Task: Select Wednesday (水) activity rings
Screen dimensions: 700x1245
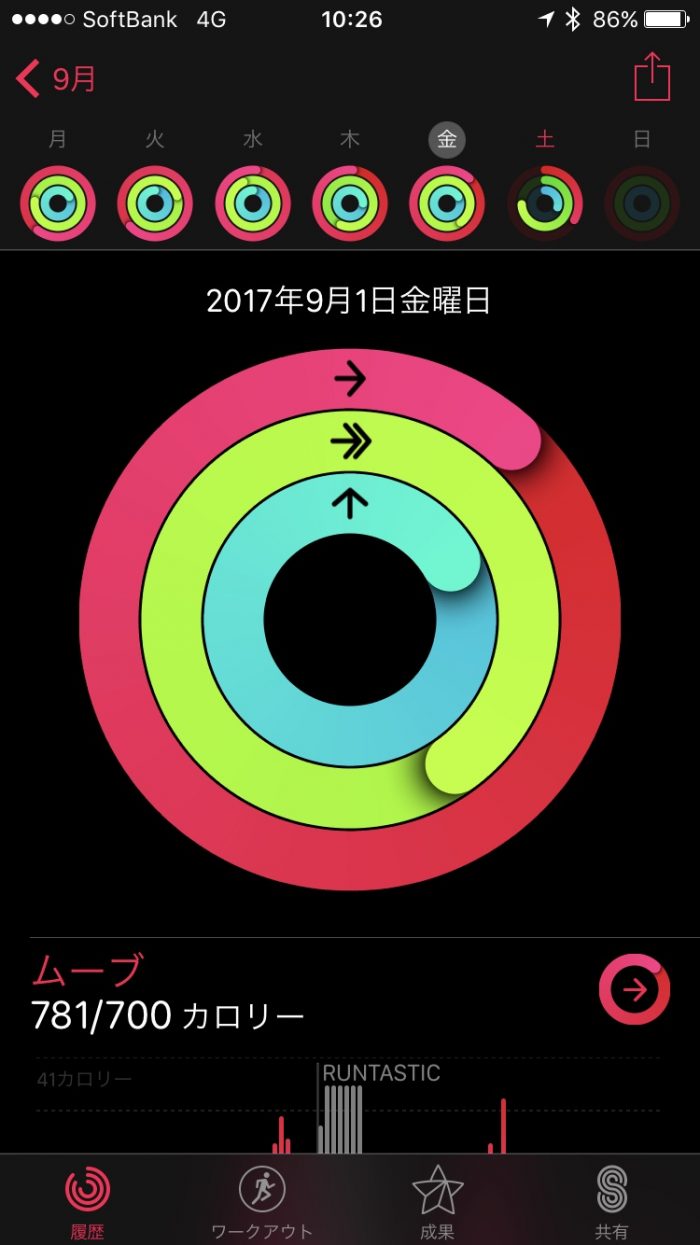Action: click(253, 204)
